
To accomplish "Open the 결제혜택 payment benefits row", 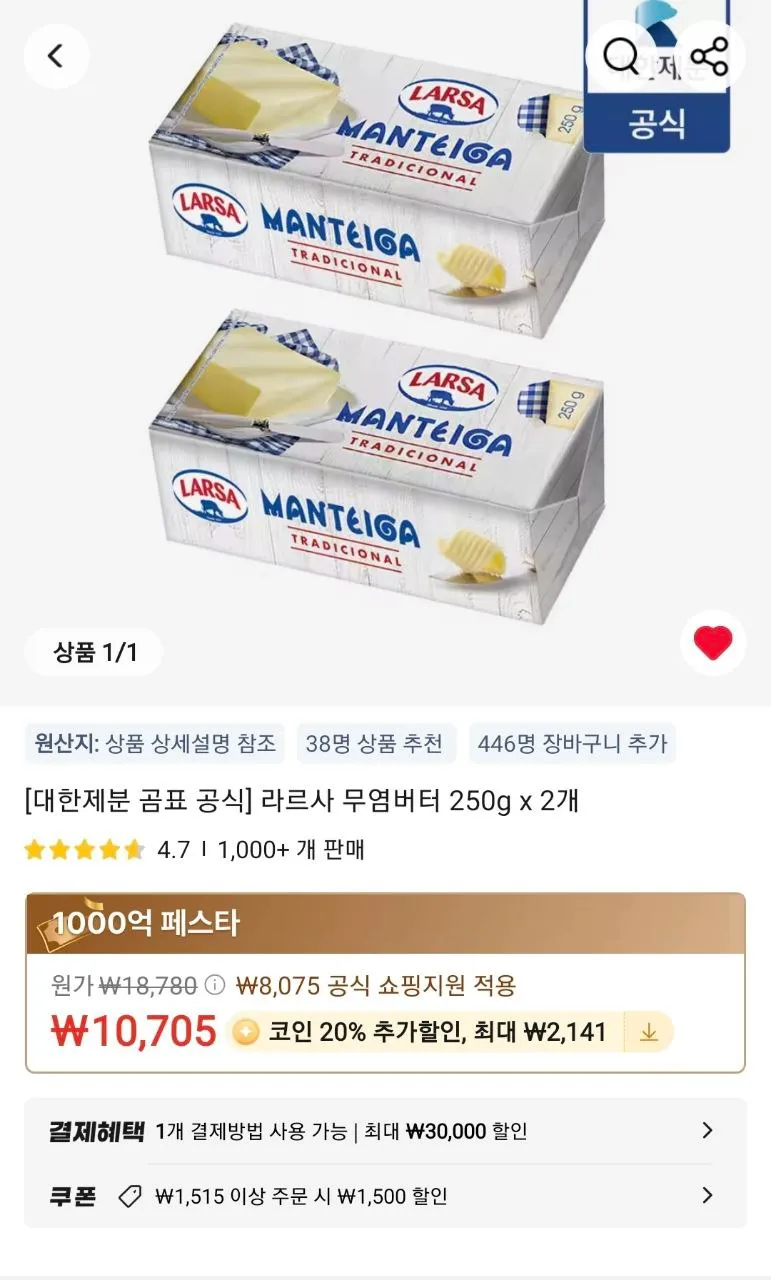I will [x=385, y=1131].
